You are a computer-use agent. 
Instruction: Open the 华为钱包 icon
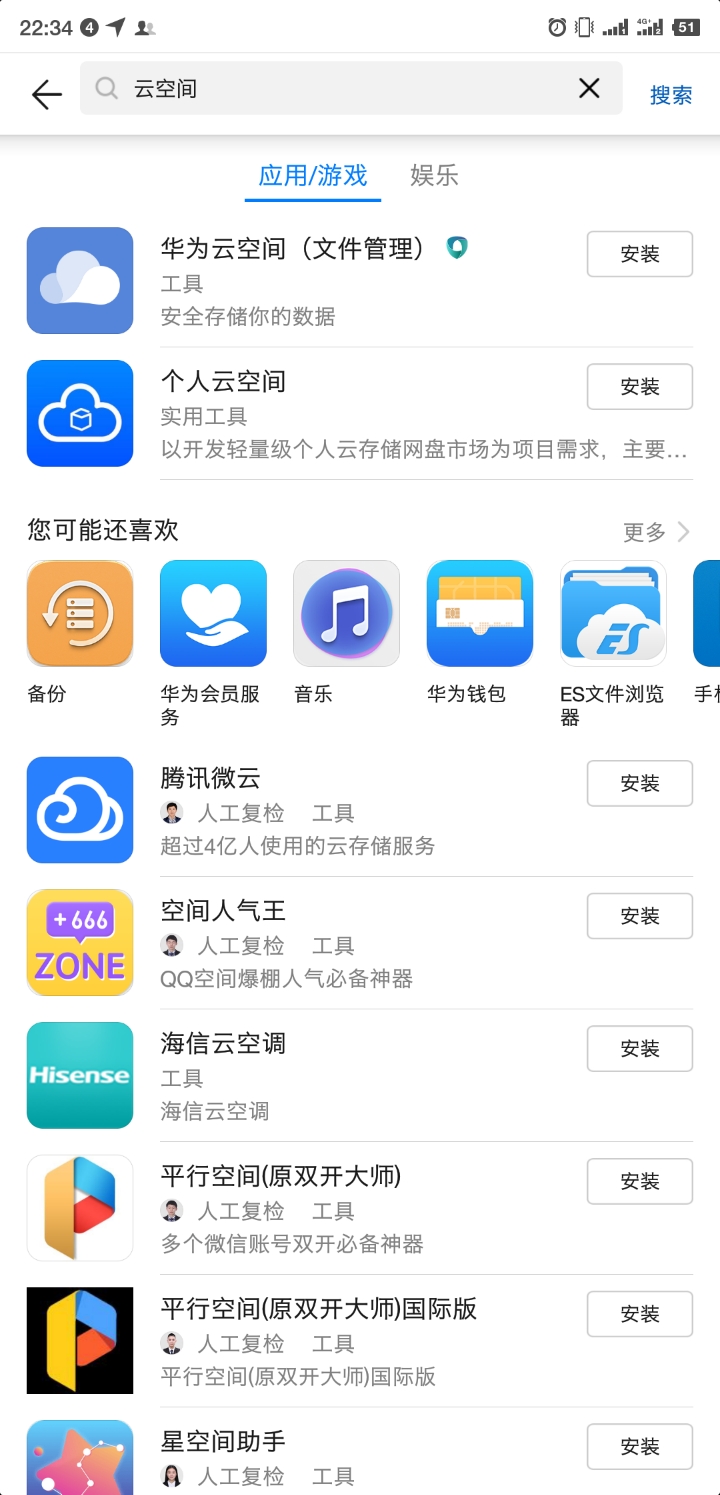click(479, 613)
